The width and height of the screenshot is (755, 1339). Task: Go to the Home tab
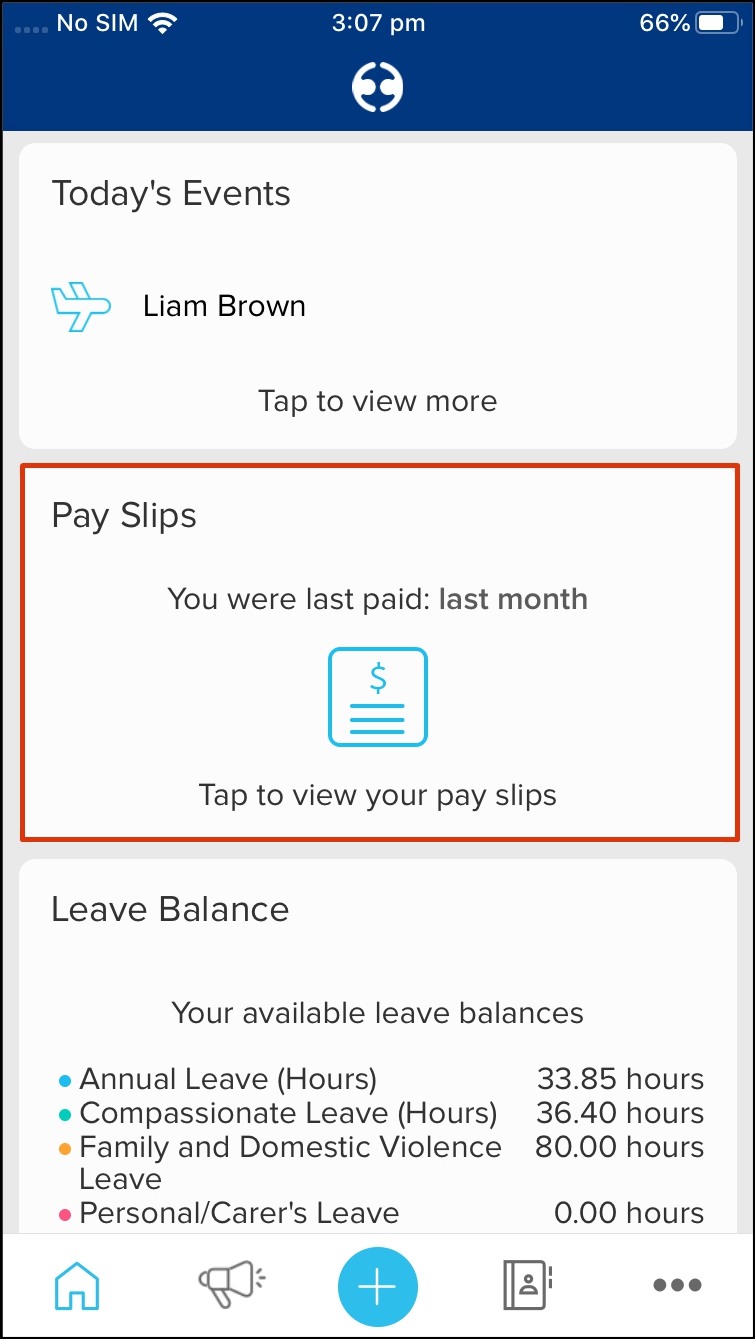point(76,1285)
